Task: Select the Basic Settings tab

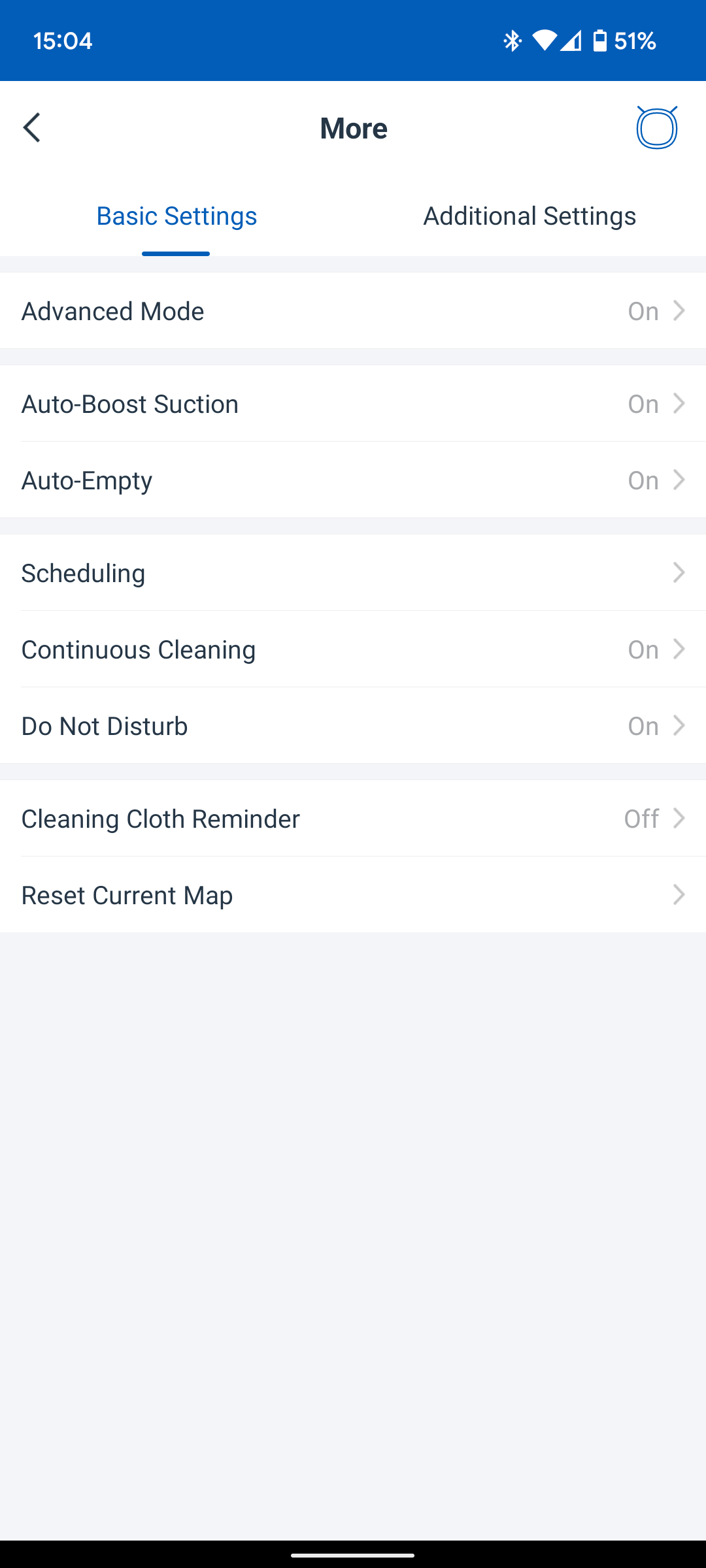Action: pyautogui.click(x=176, y=217)
